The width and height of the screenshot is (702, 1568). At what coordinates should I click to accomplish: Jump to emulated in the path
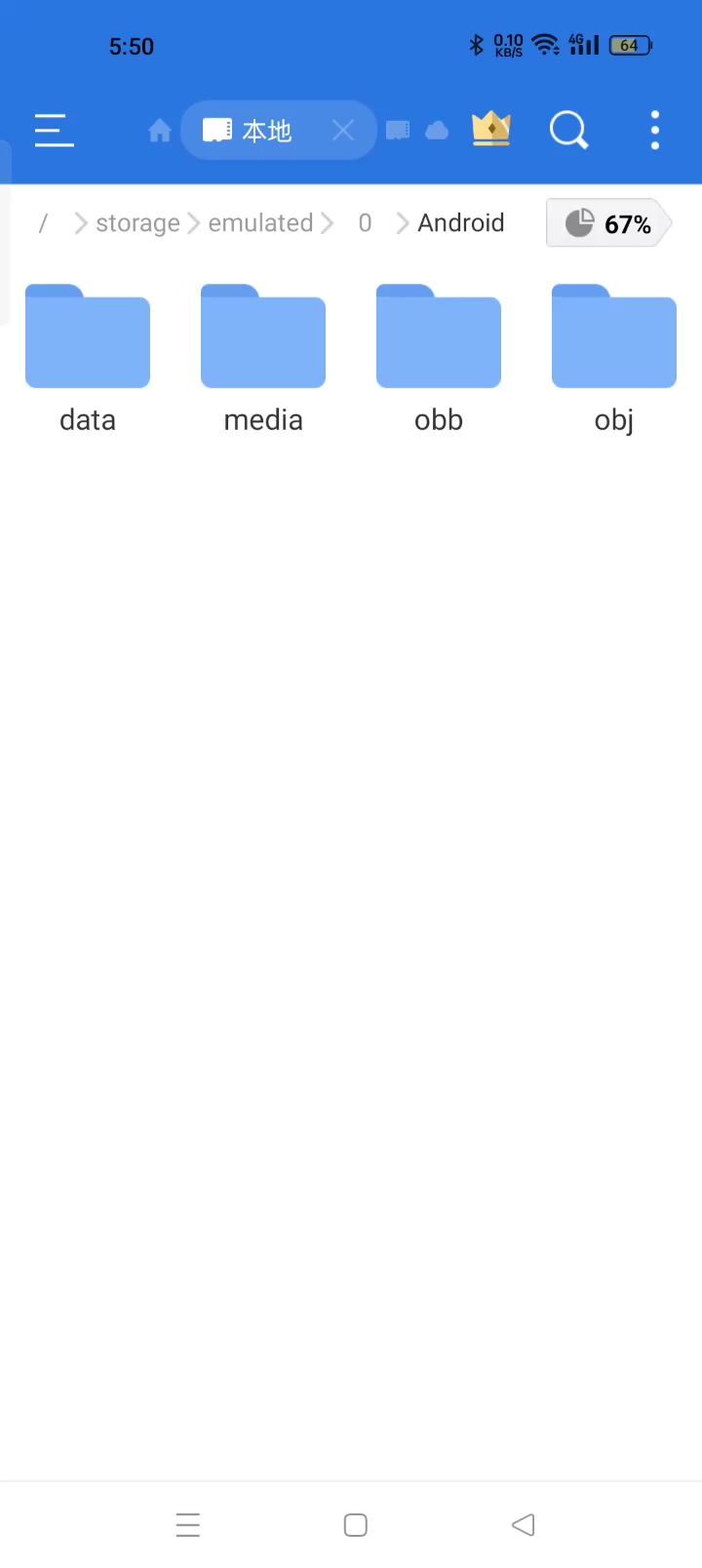click(260, 223)
